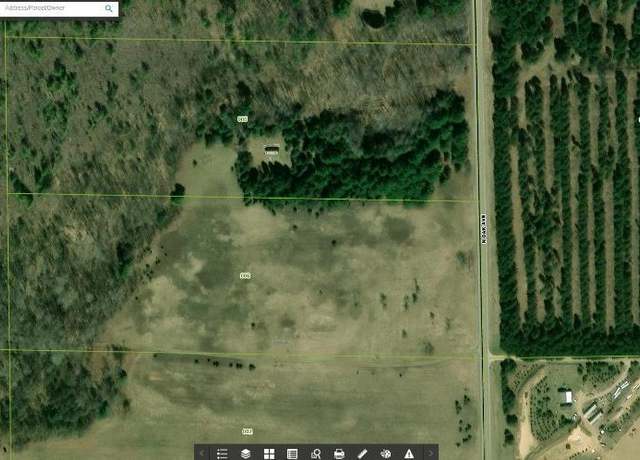Open the legend list tool
The image size is (640, 460).
[223, 453]
